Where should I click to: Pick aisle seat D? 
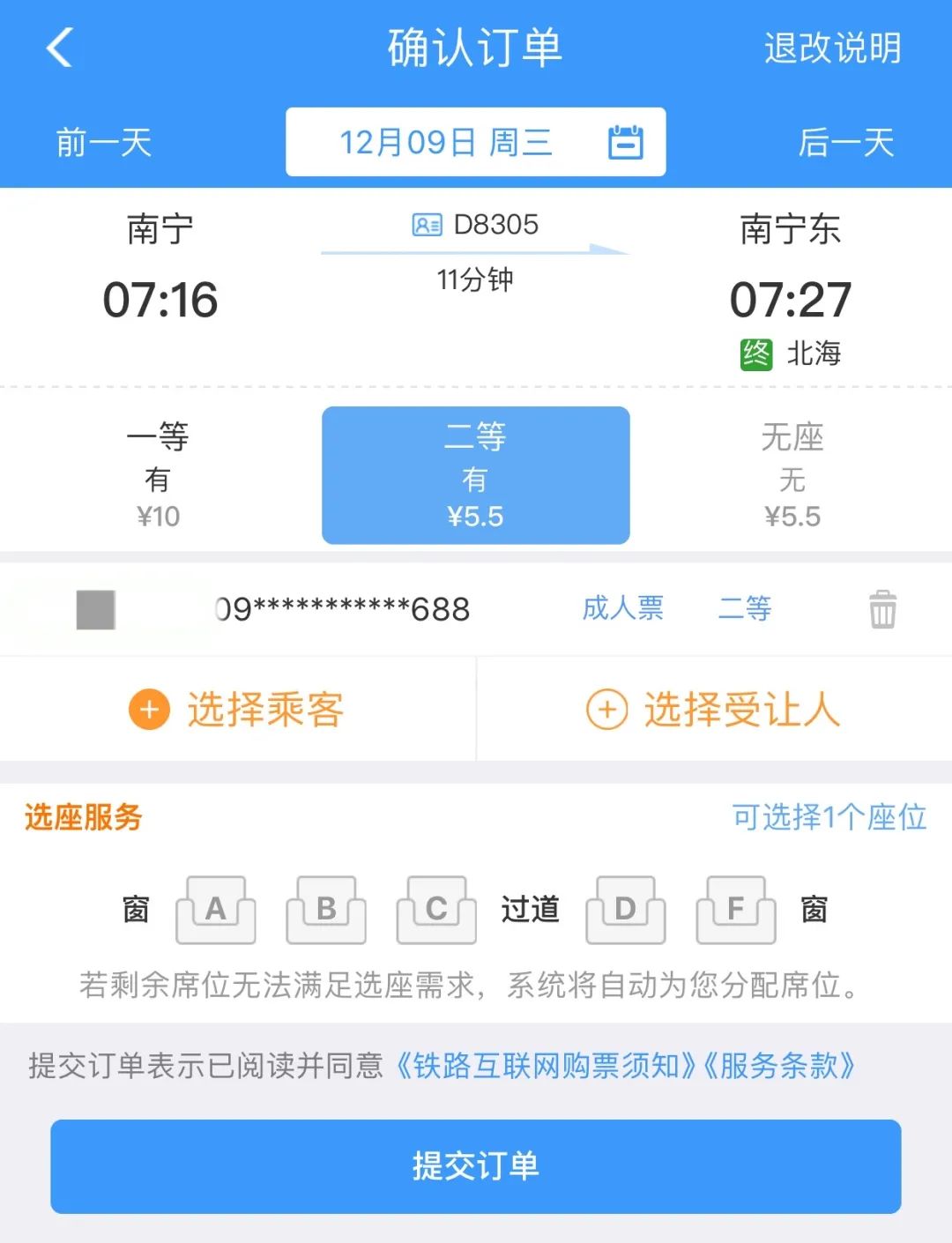pyautogui.click(x=626, y=910)
